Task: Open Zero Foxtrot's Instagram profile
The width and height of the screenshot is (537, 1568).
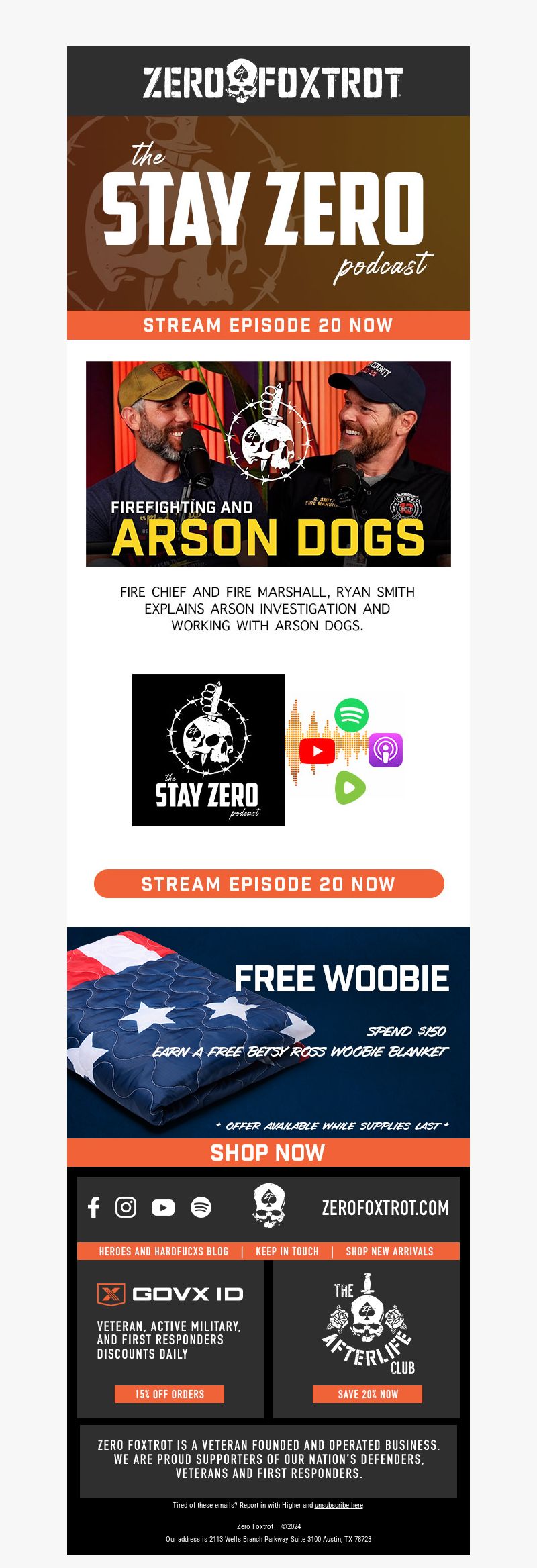Action: pyautogui.click(x=126, y=1208)
